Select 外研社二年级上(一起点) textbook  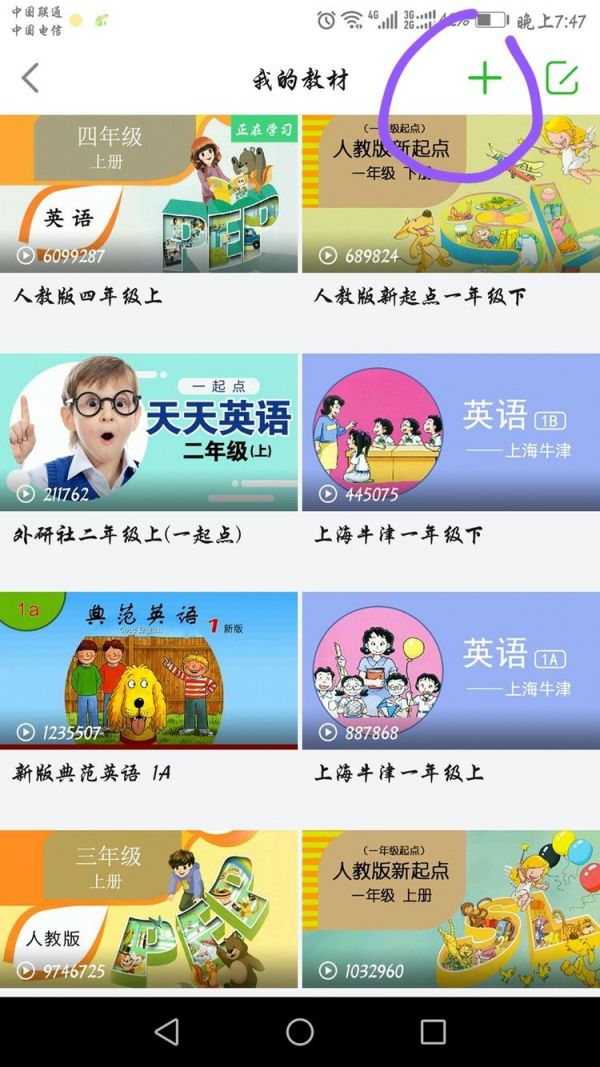(149, 432)
